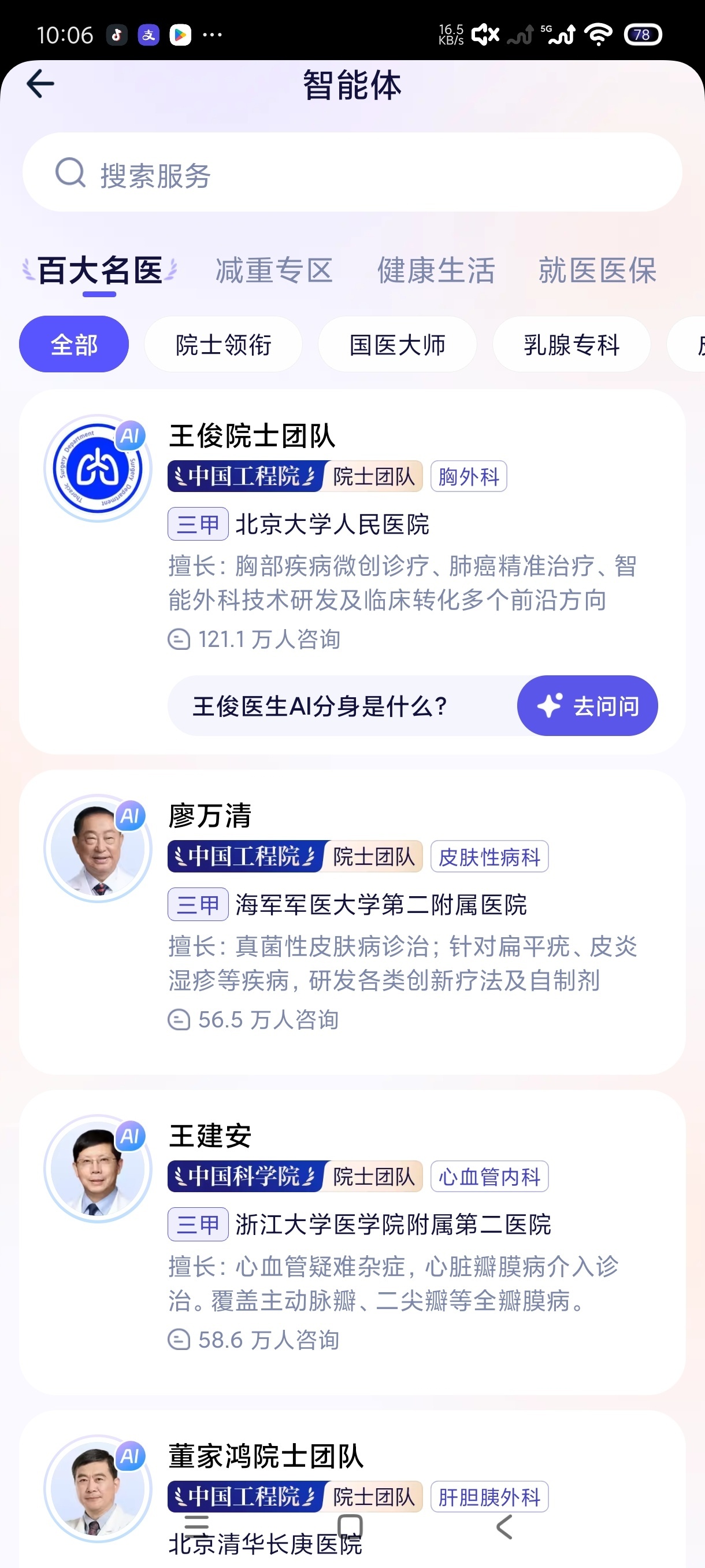Open system recent apps menu

pos(196,1526)
